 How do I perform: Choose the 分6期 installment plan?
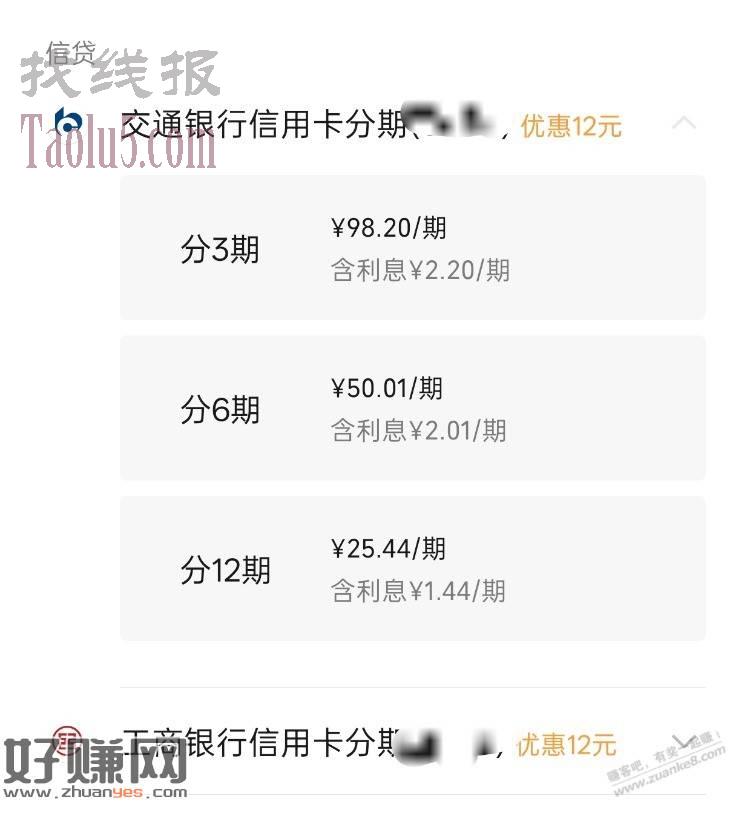click(412, 408)
